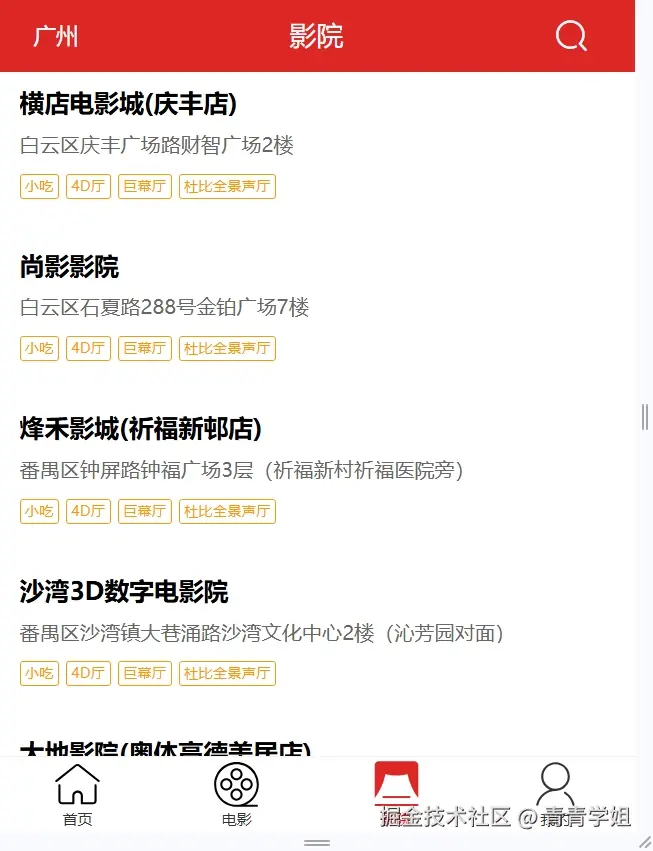The width and height of the screenshot is (653, 851).
Task: Change the city from 广州
Action: (56, 37)
